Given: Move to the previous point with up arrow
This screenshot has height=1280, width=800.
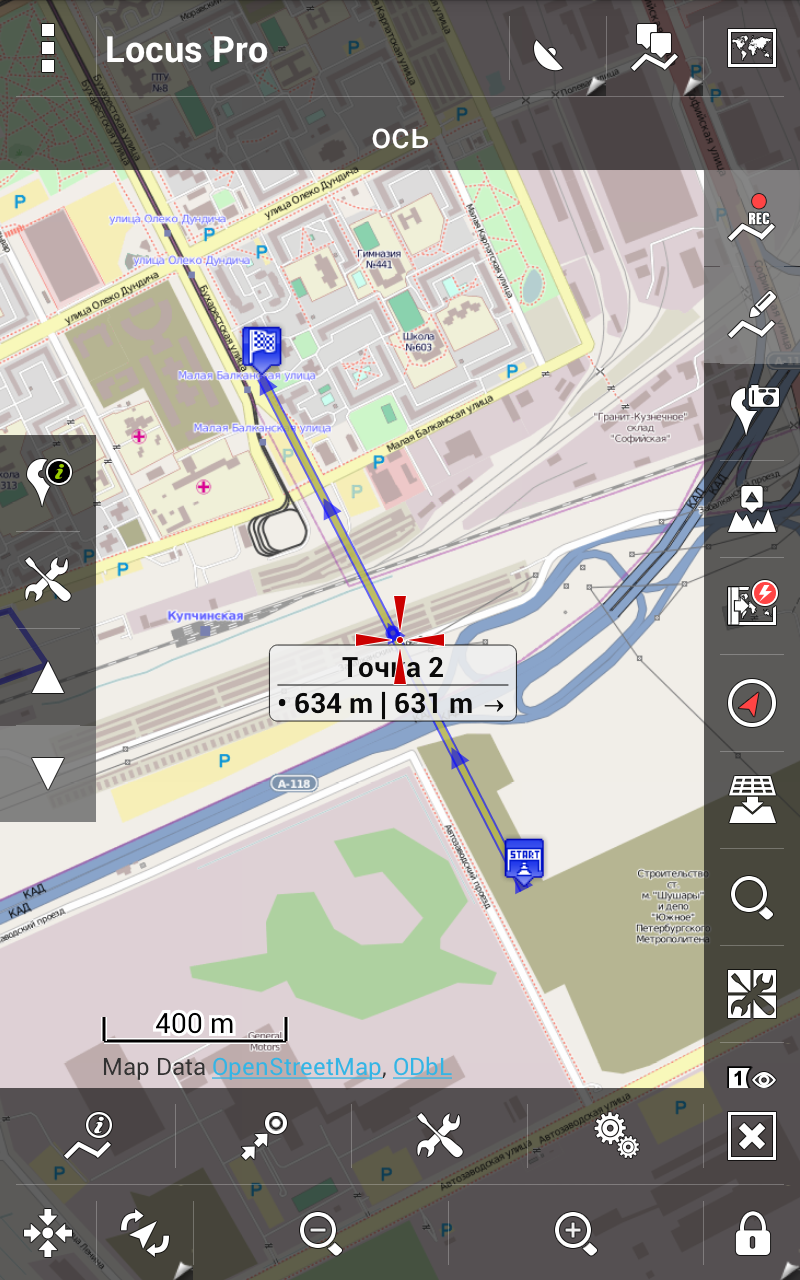Looking at the screenshot, I should pyautogui.click(x=47, y=679).
